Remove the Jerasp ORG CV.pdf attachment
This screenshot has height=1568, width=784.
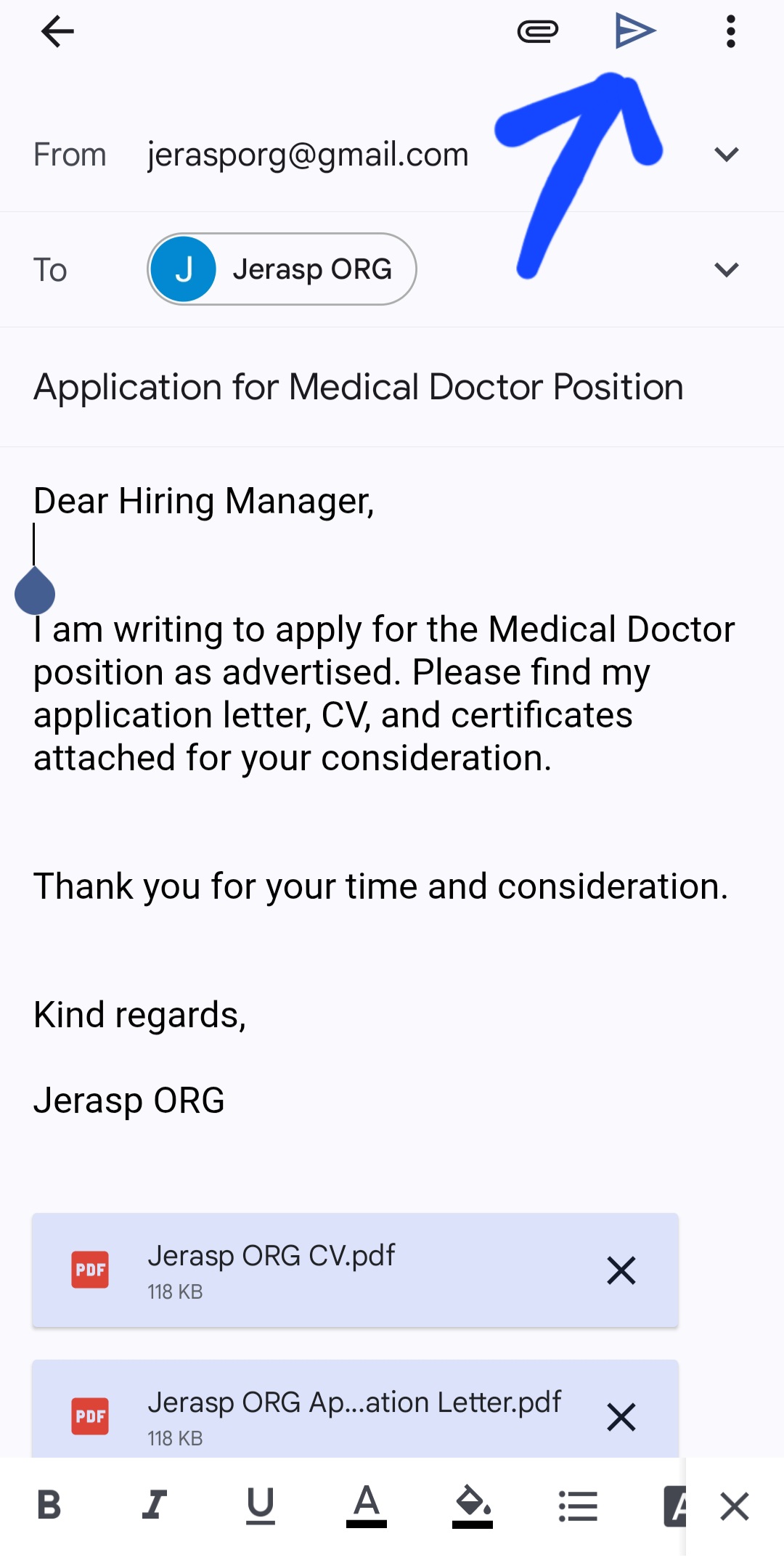pos(621,1270)
